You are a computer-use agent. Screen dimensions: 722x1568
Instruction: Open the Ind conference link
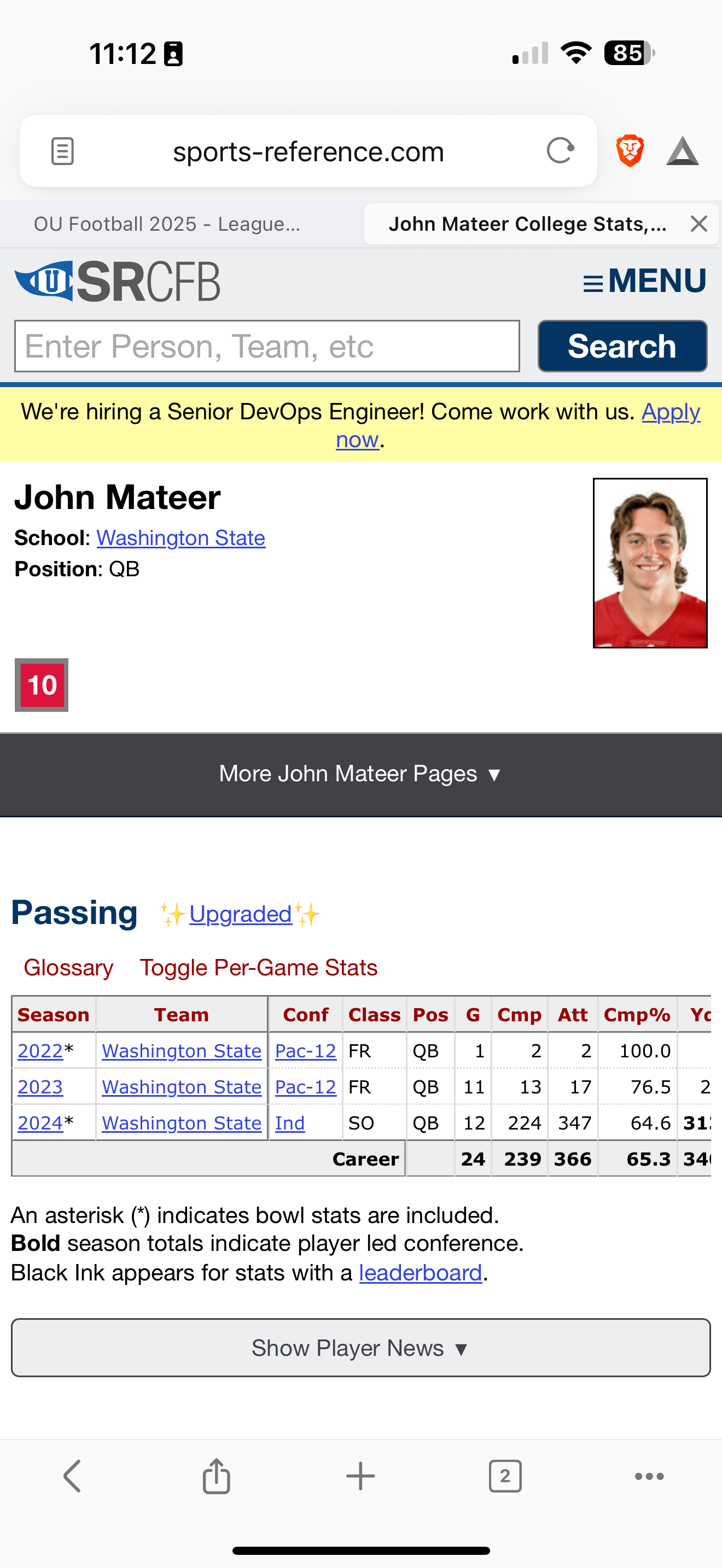click(x=290, y=1123)
